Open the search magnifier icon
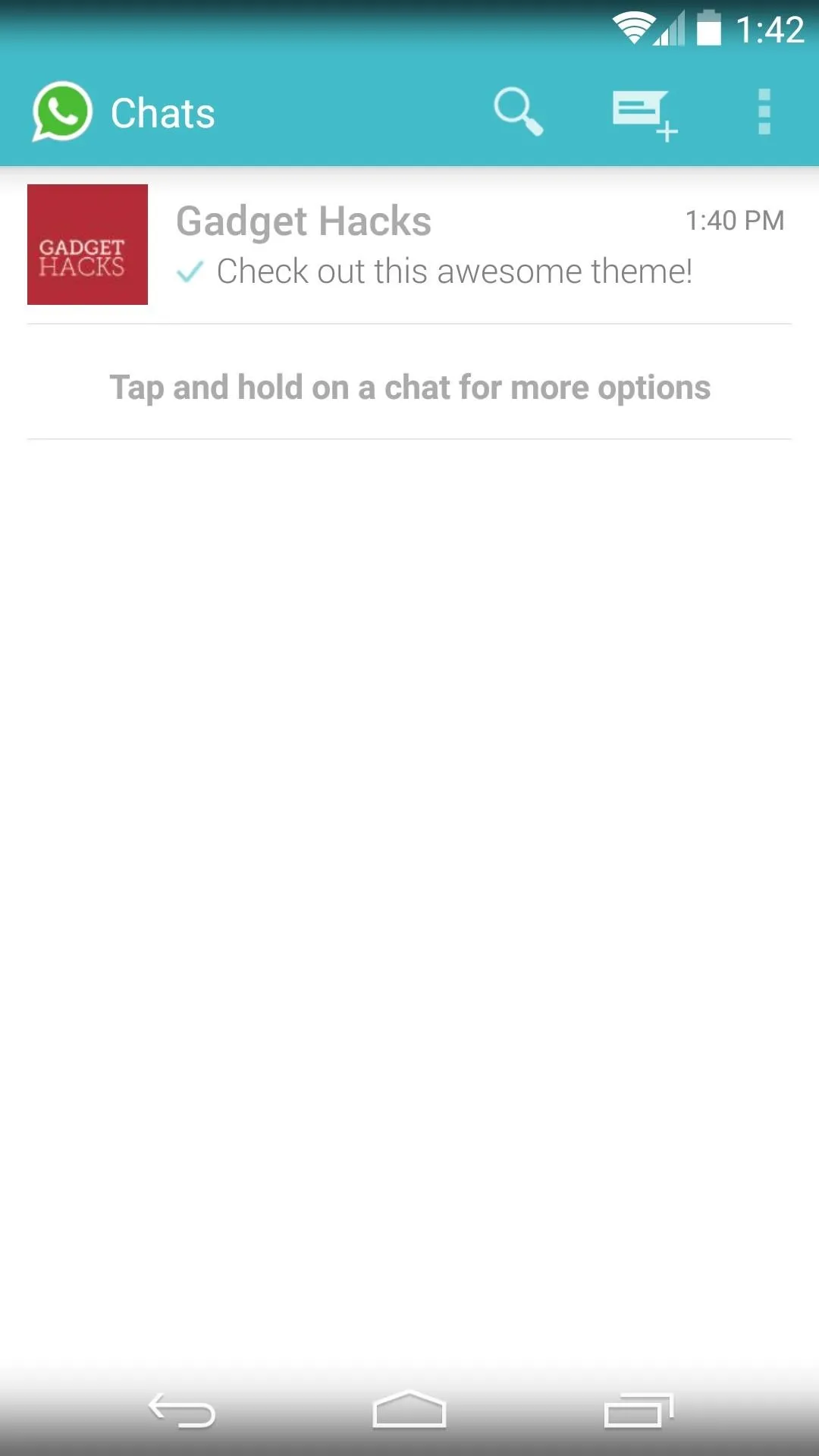 pyautogui.click(x=519, y=111)
